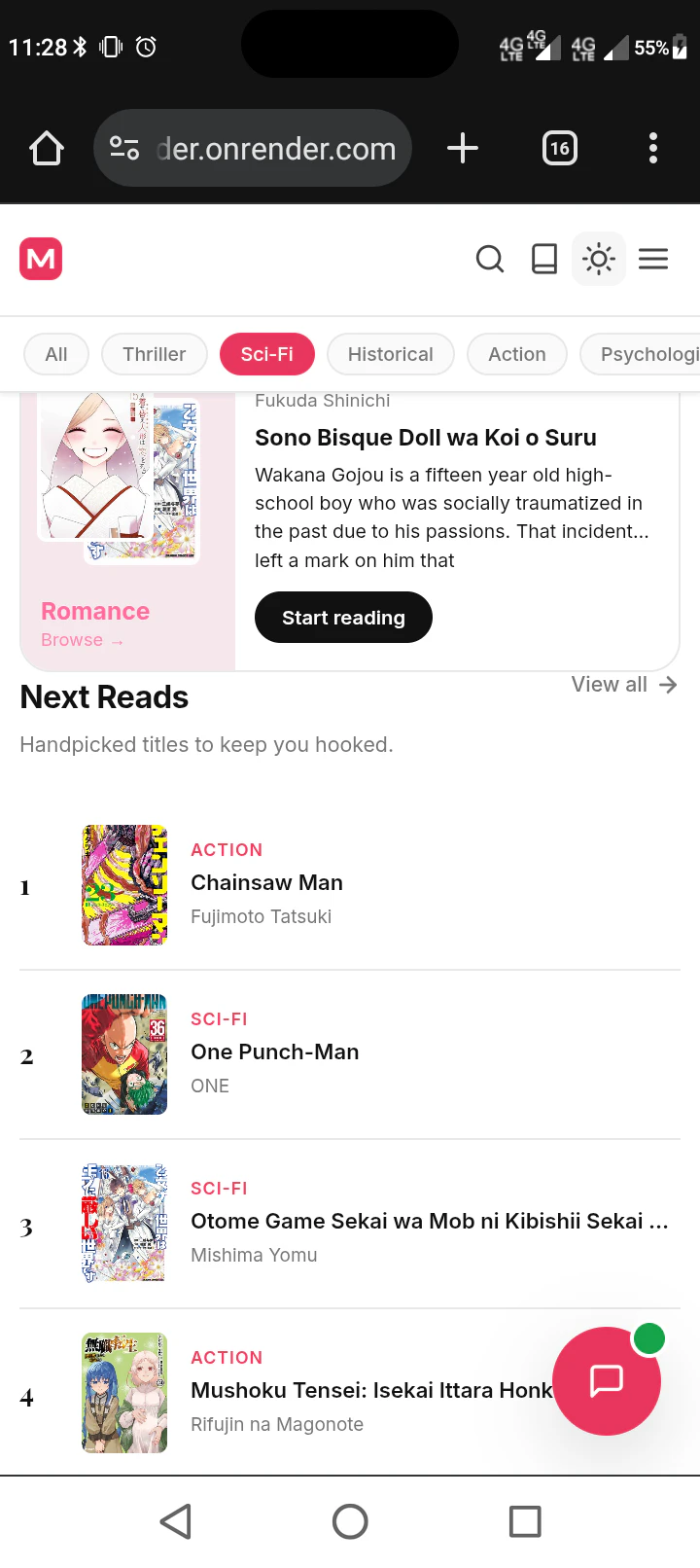Switch to the Historical chip
The image size is (700, 1568).
(x=390, y=354)
